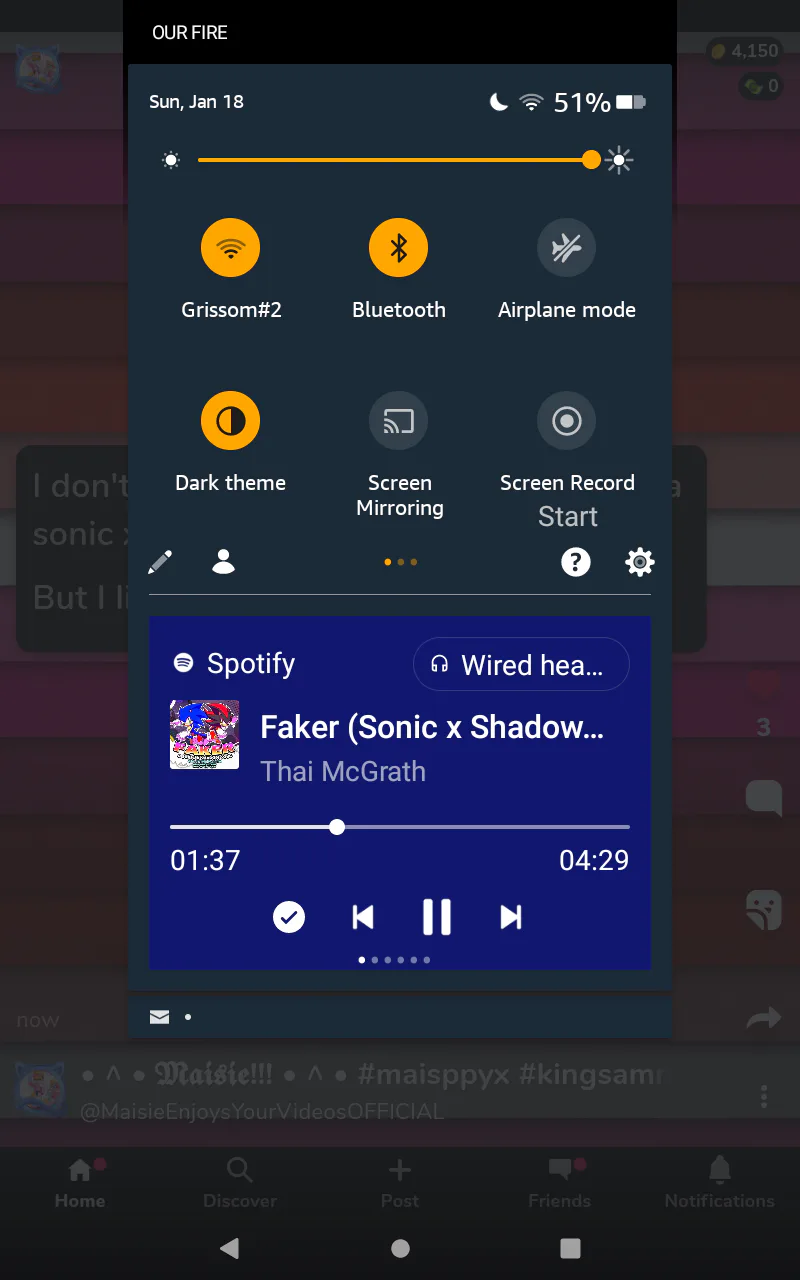Screen dimensions: 800x1280
Task: Open Screen Mirroring
Action: pos(398,421)
